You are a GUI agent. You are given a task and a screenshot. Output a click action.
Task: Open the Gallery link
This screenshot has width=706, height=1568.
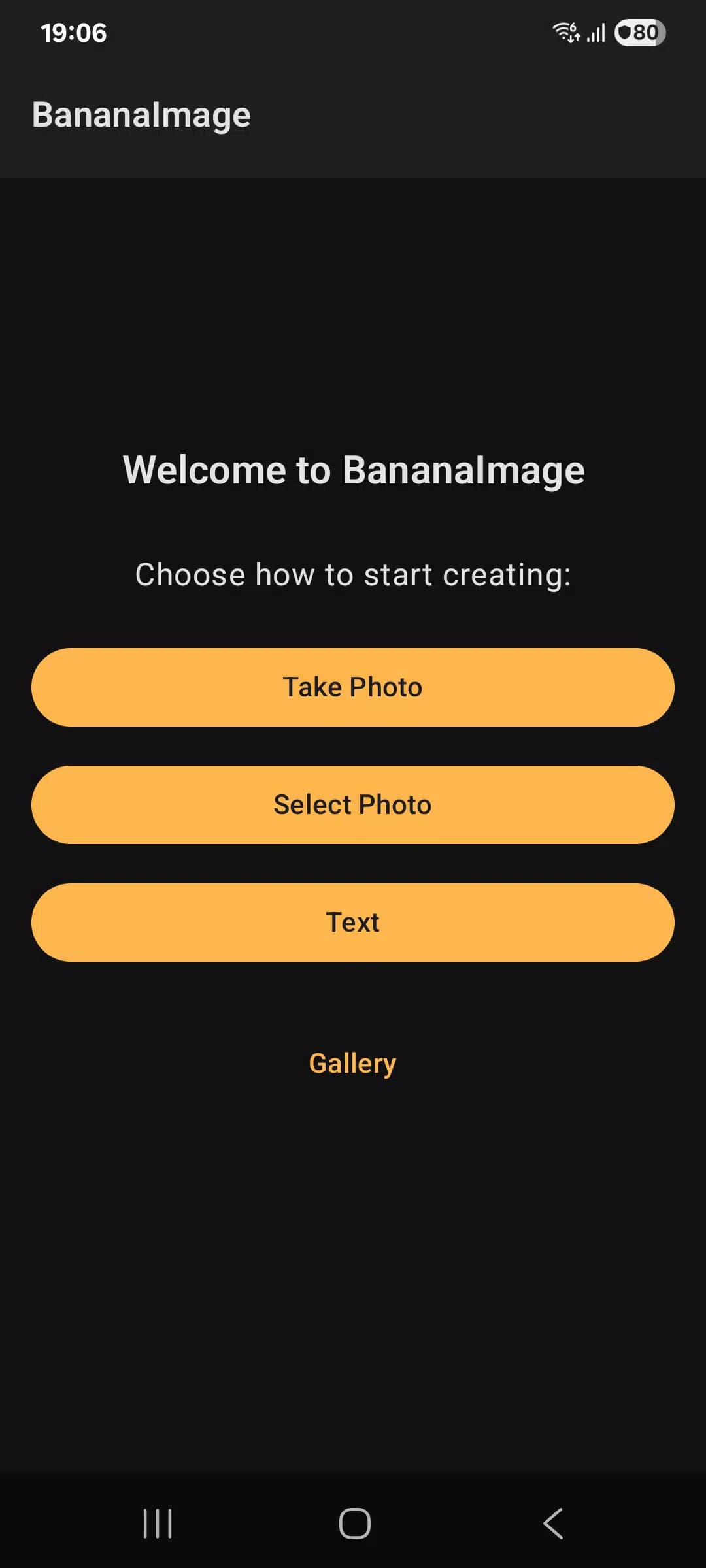point(352,1064)
